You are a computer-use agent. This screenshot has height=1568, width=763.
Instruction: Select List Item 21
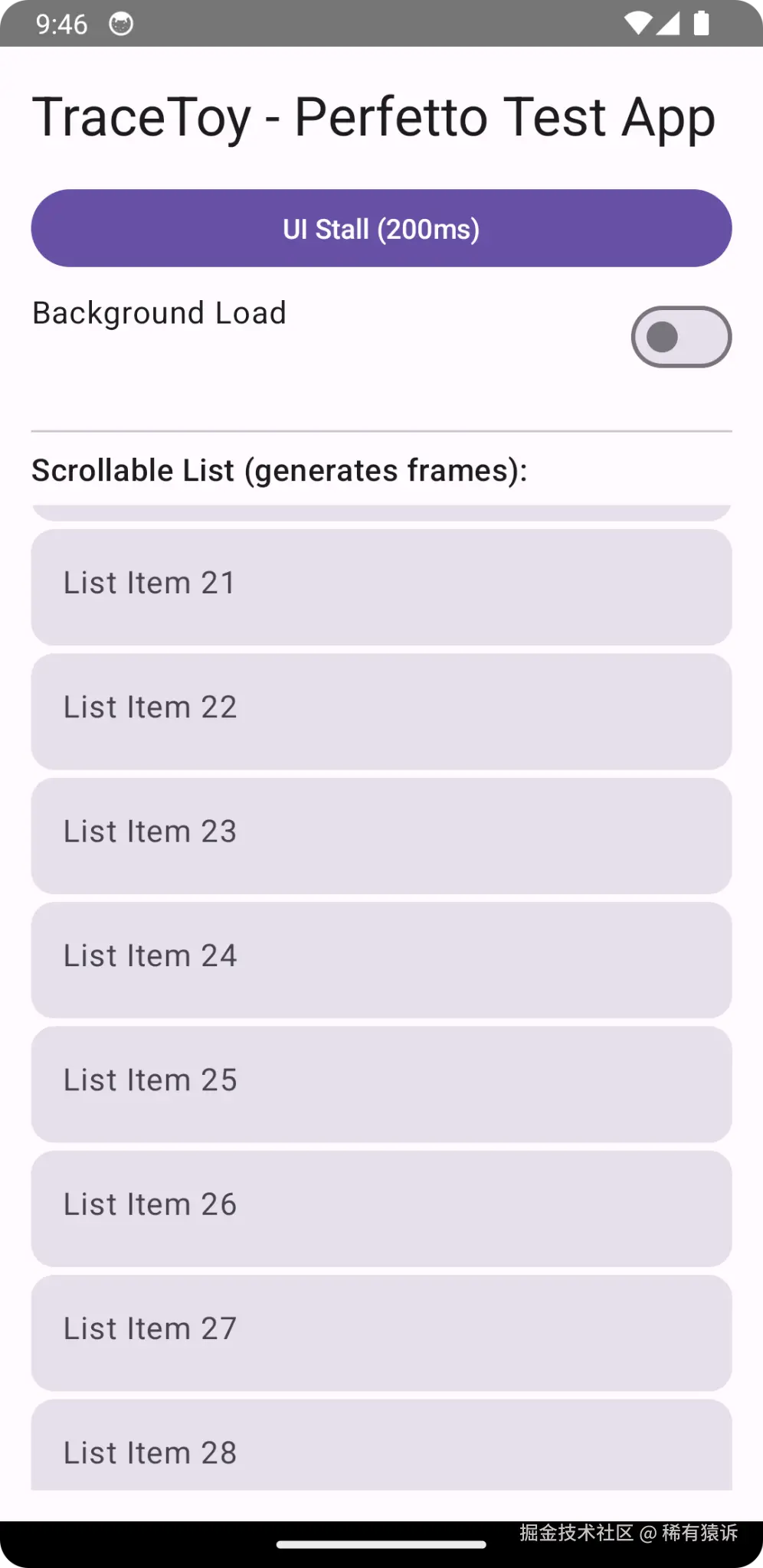tap(381, 586)
